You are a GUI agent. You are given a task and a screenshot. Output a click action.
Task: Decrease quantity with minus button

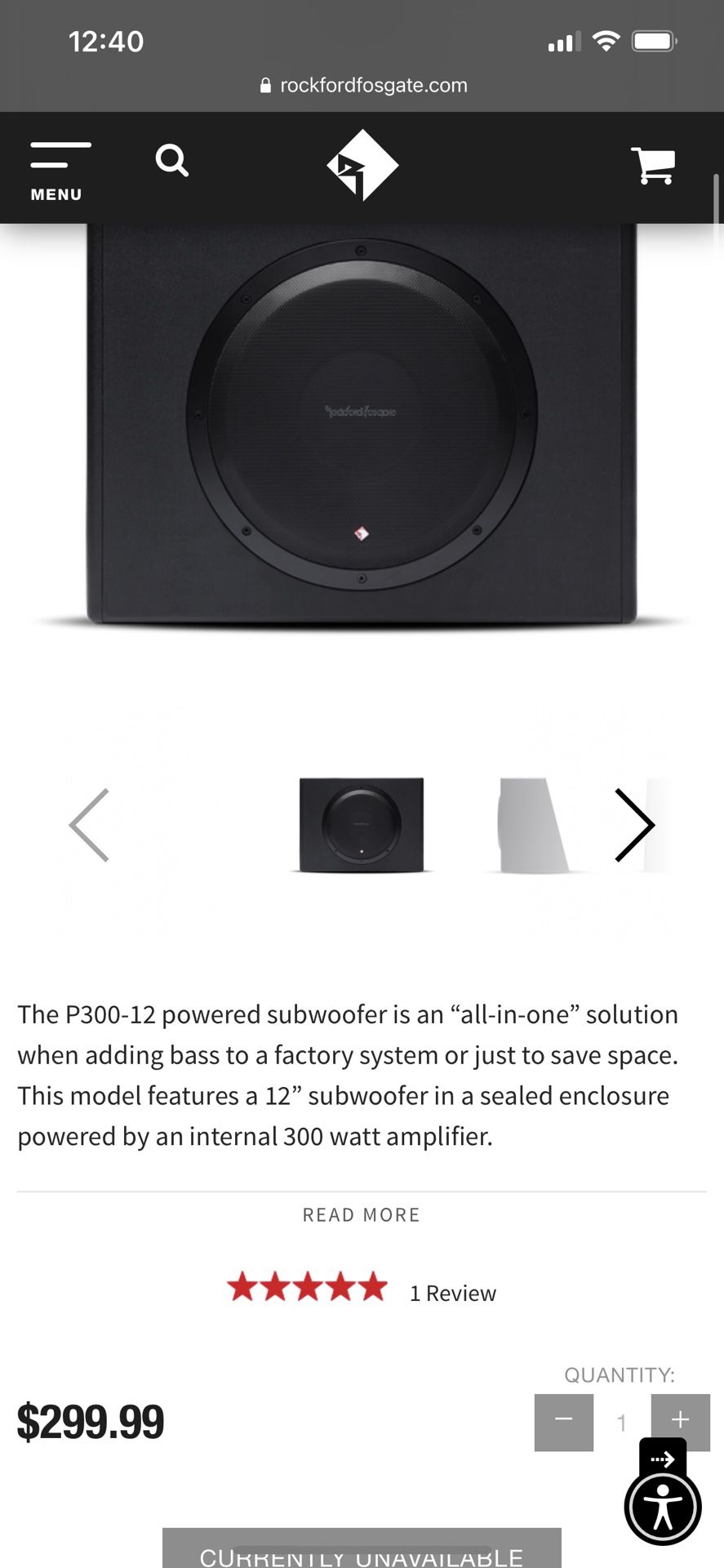coord(563,1422)
